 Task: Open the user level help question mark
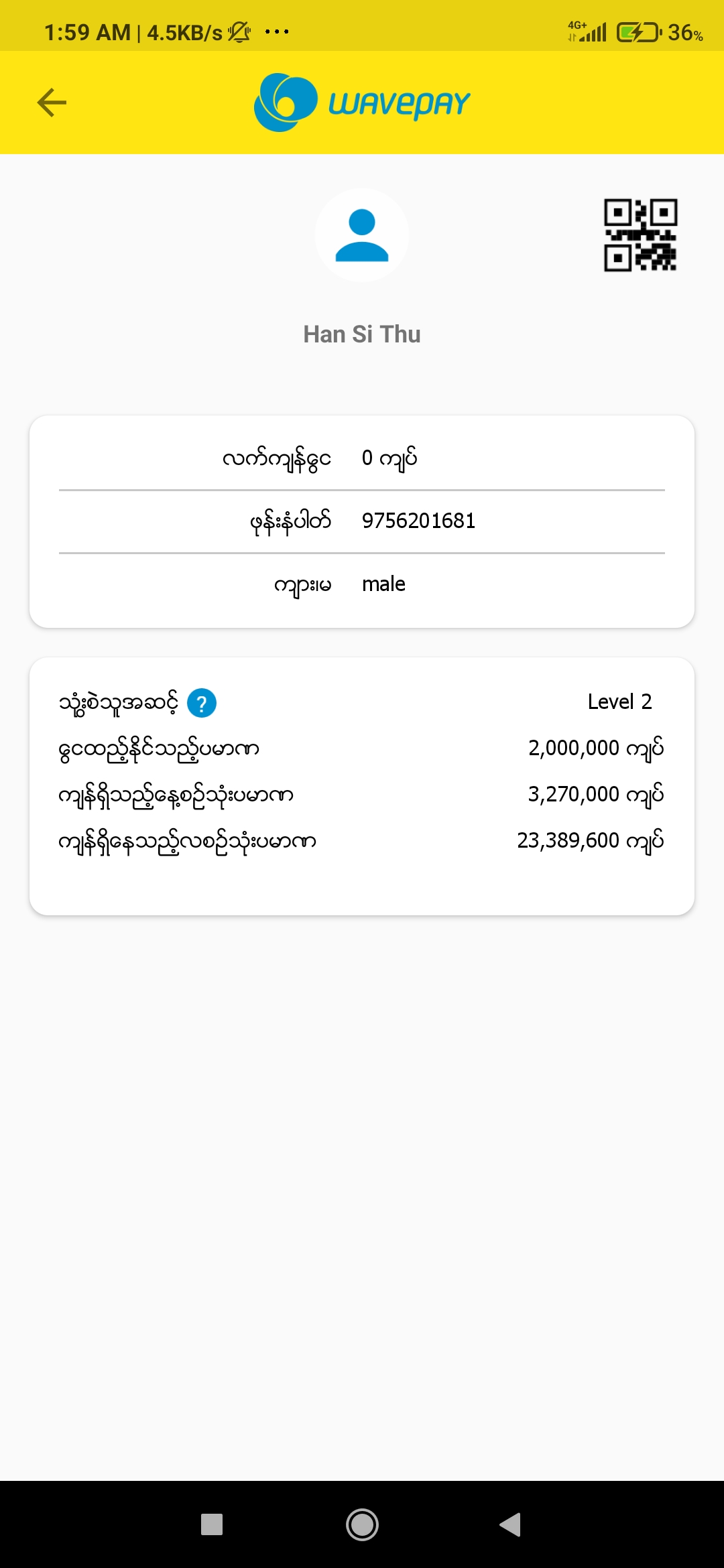pyautogui.click(x=201, y=703)
